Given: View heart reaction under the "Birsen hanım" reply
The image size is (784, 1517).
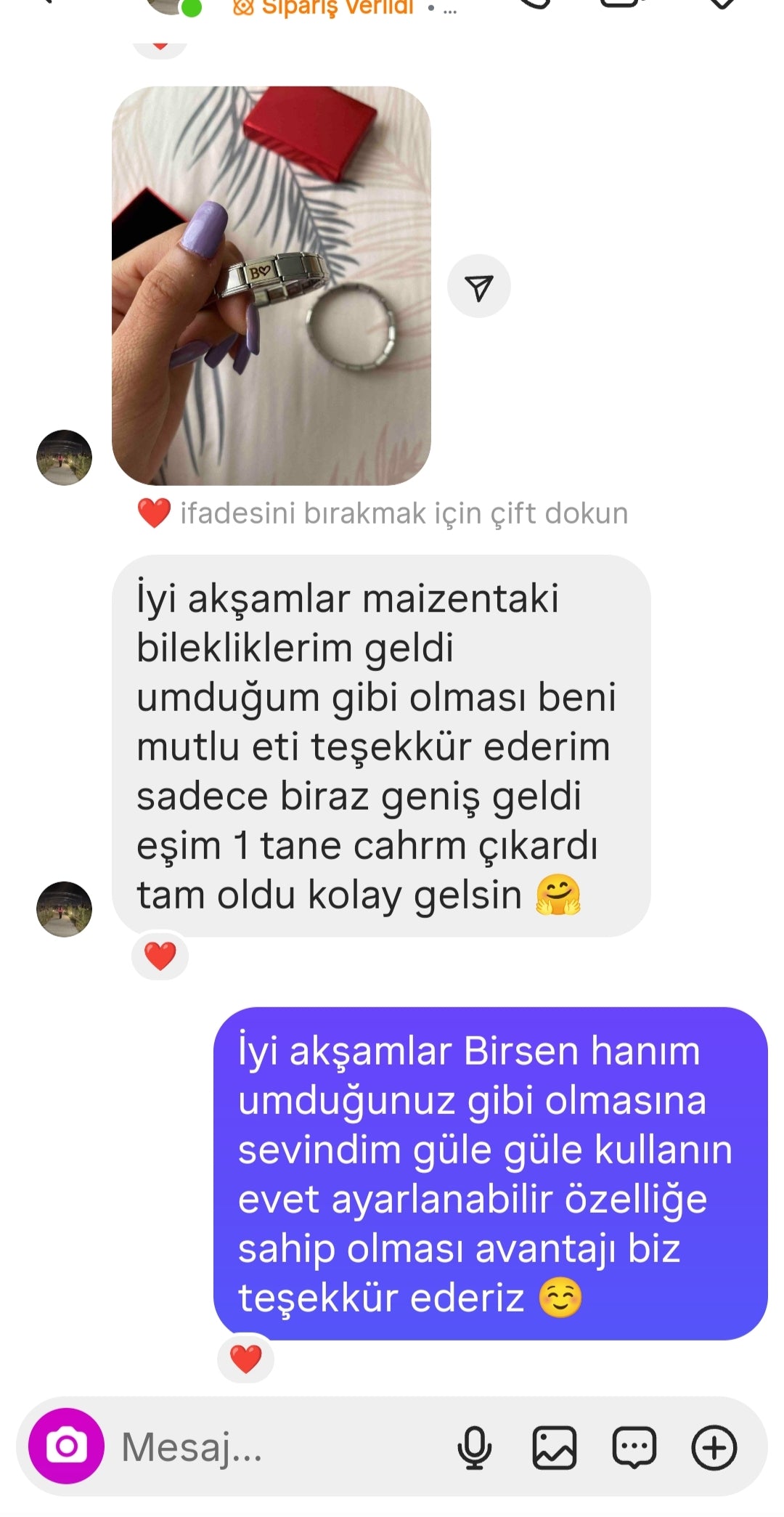Looking at the screenshot, I should (x=245, y=1359).
